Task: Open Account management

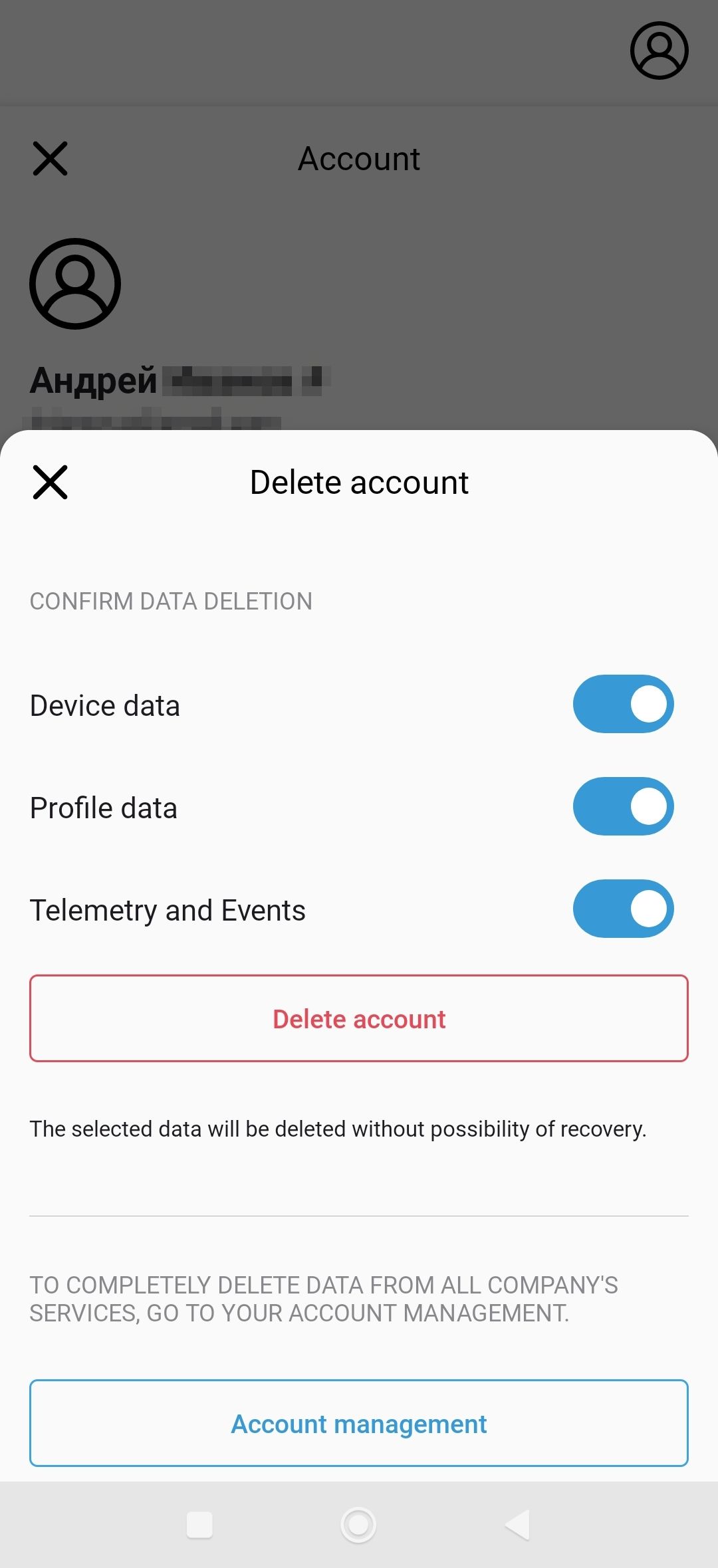Action: 359,1423
